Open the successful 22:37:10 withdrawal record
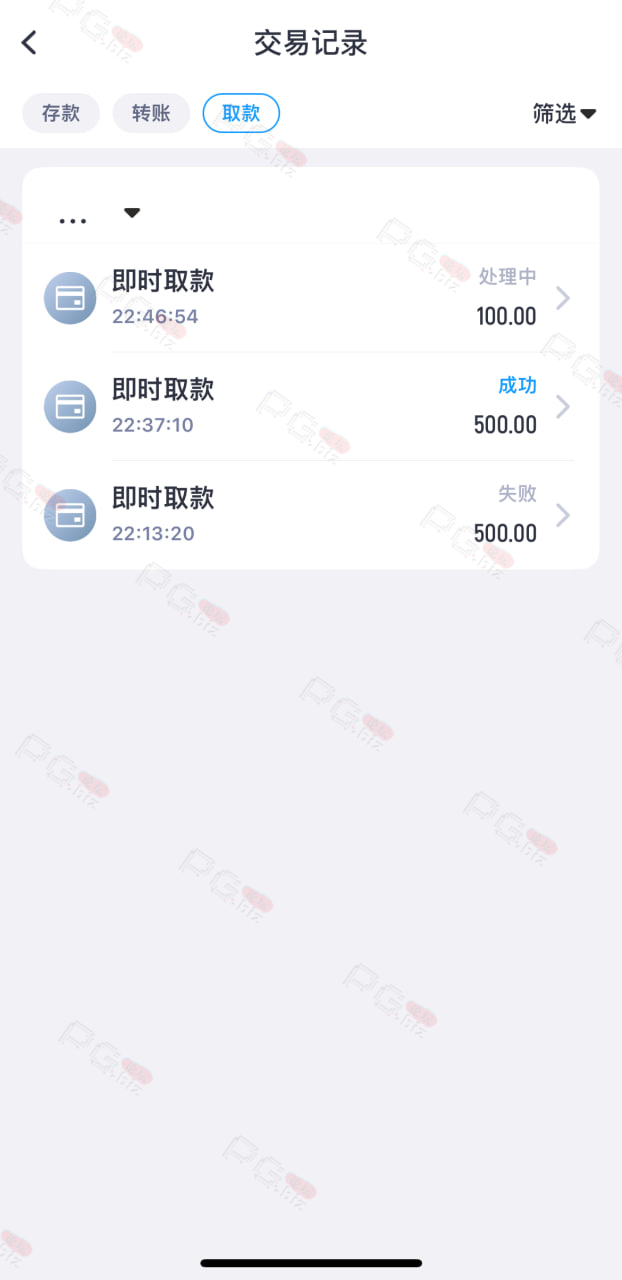 tap(311, 406)
